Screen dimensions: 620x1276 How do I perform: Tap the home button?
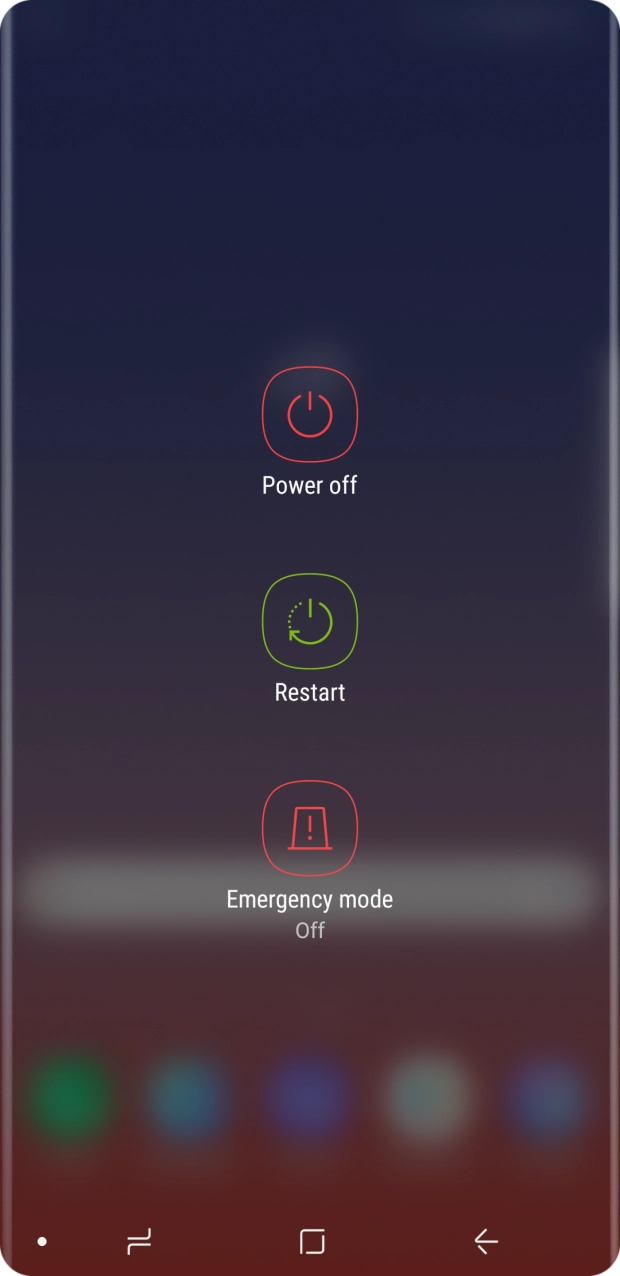click(x=312, y=1241)
